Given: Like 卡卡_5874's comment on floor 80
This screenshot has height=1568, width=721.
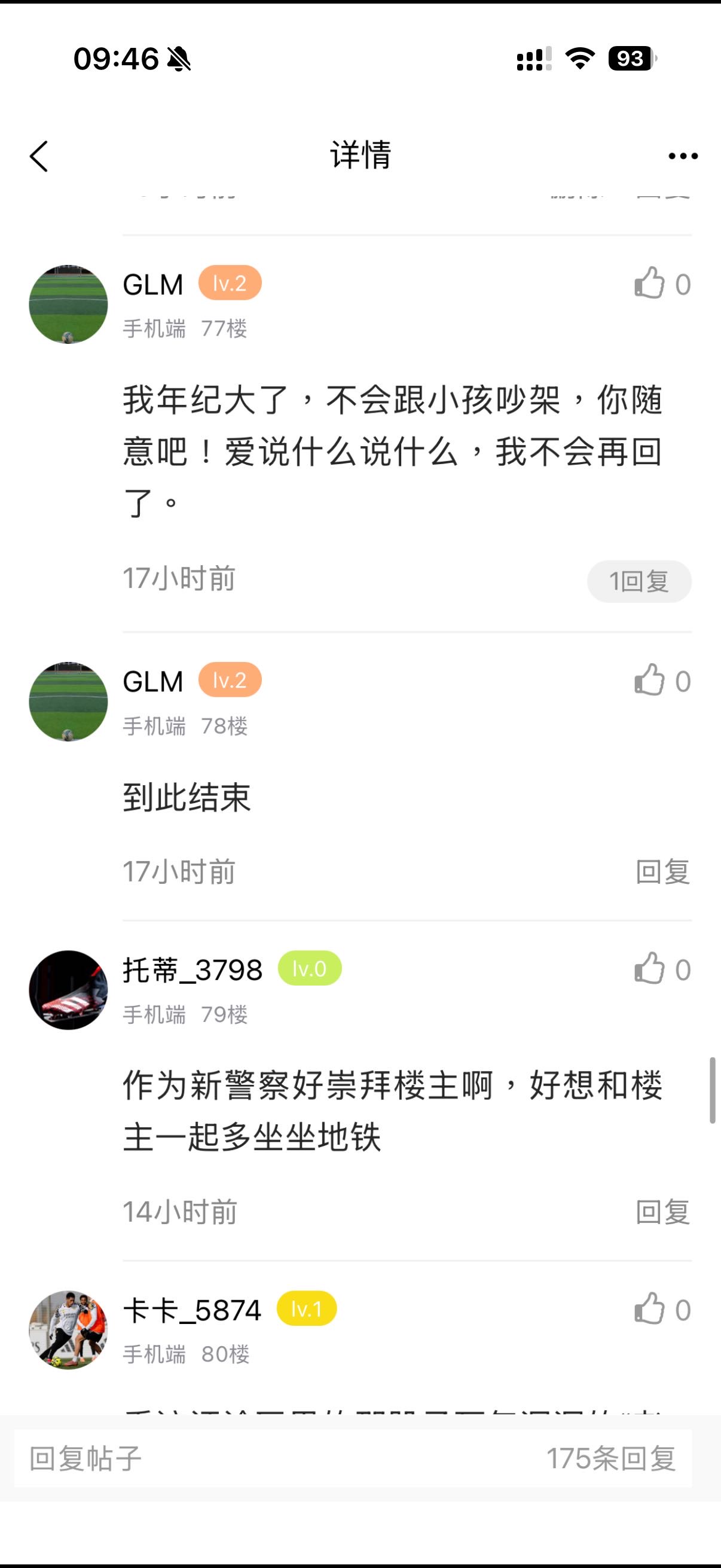Looking at the screenshot, I should 649,1309.
